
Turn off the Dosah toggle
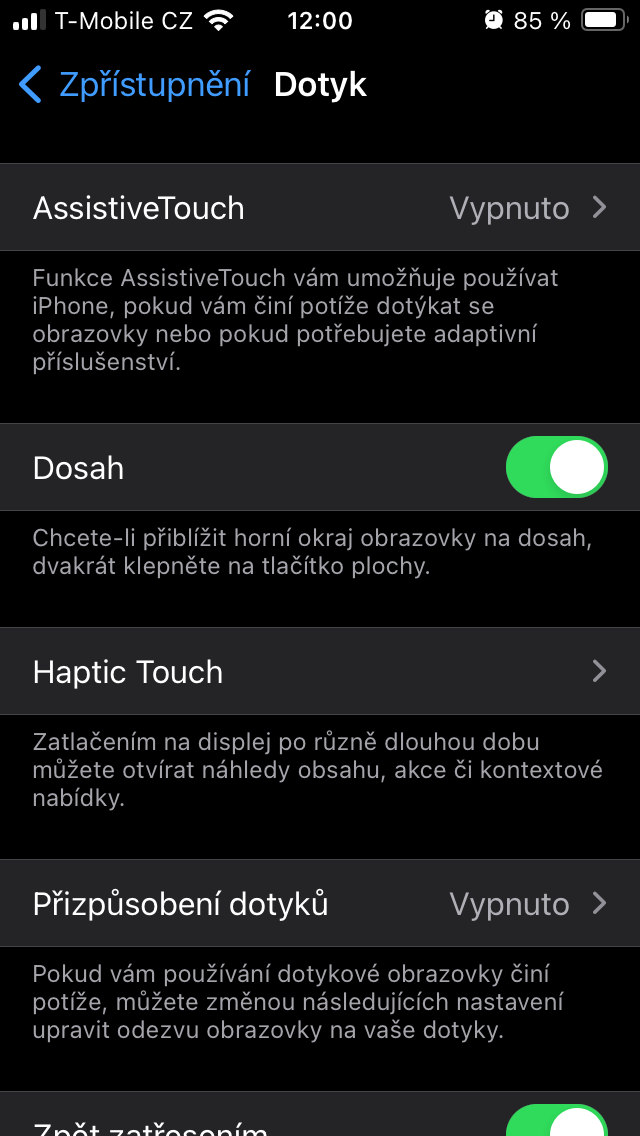(556, 467)
